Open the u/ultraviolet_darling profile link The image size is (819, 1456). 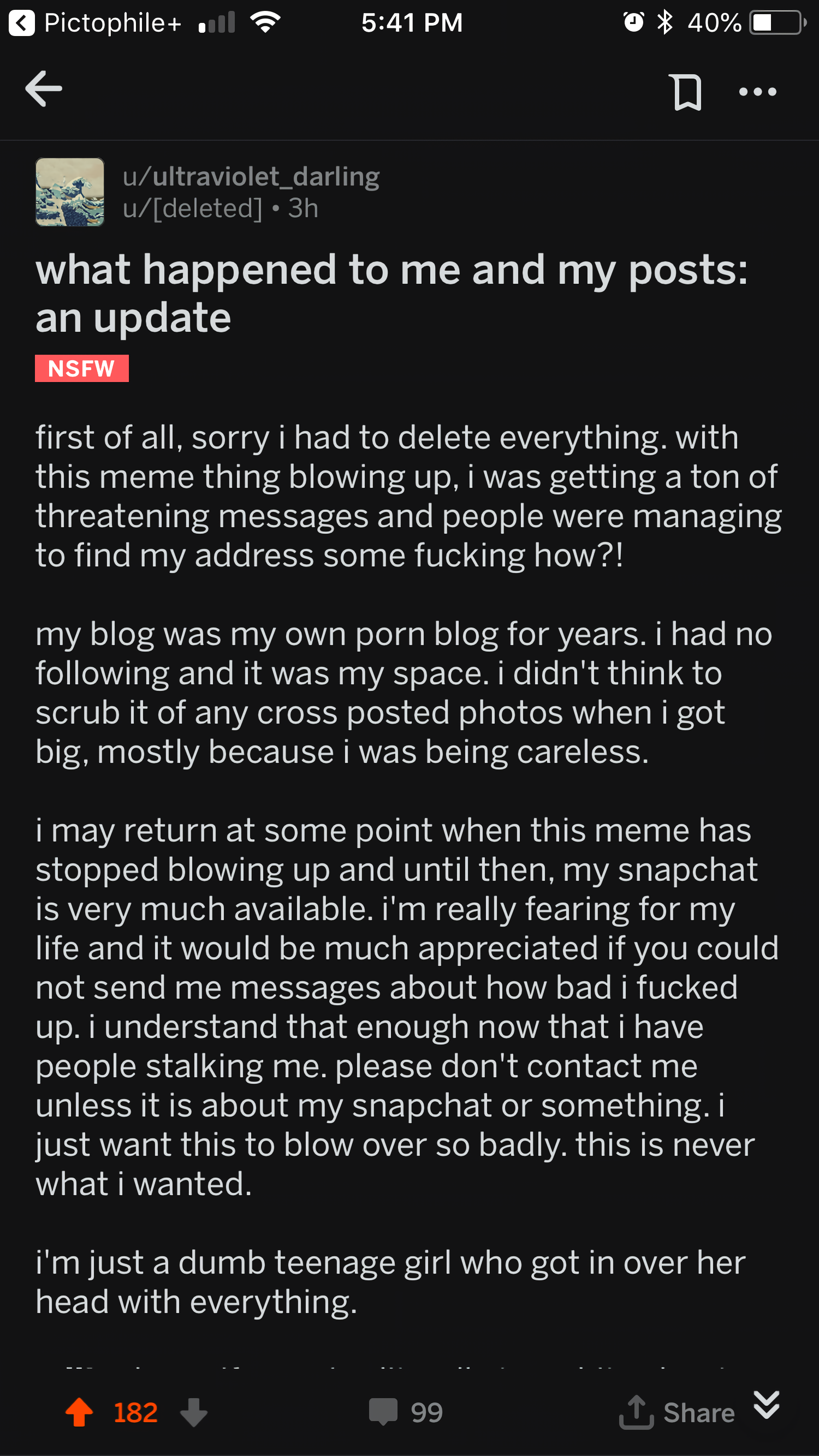coord(251,176)
